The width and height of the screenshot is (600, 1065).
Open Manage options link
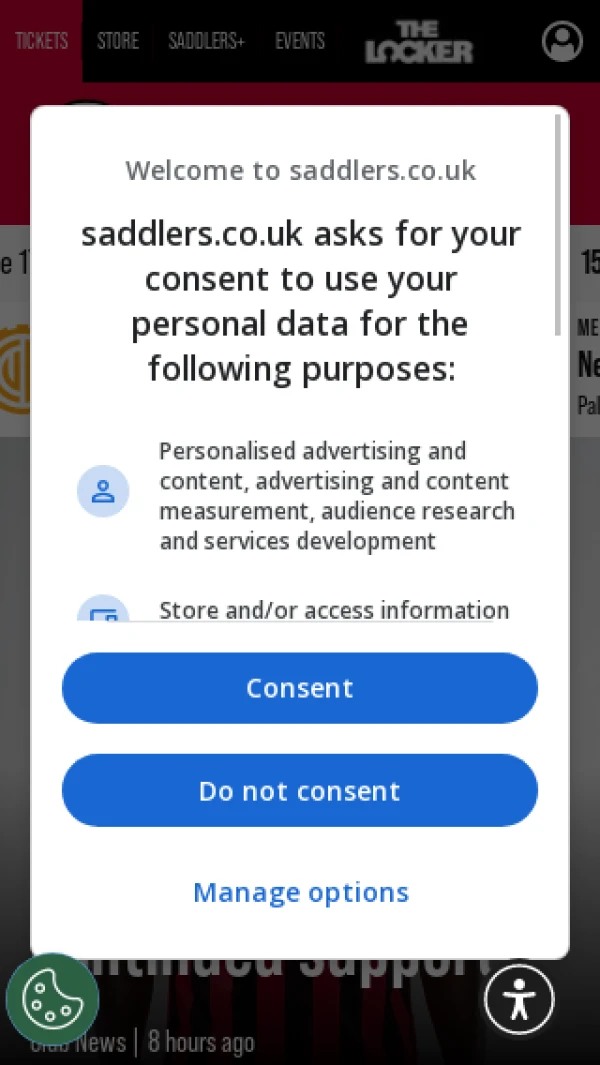coord(301,892)
